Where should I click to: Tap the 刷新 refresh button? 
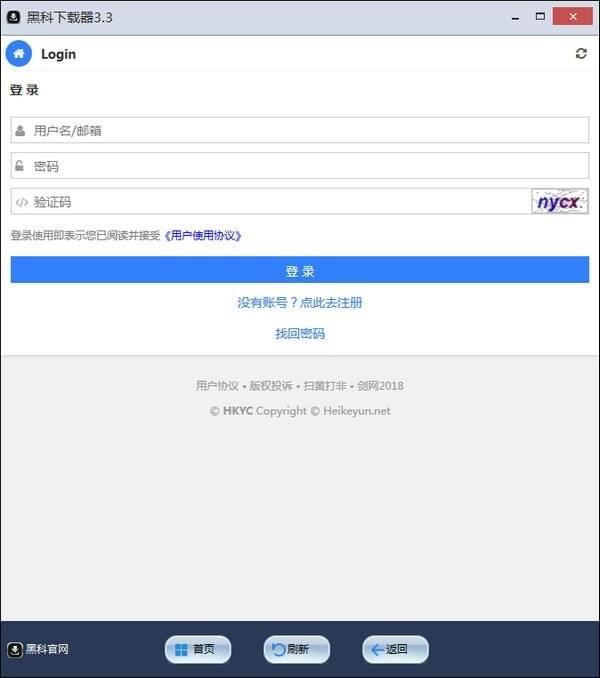click(295, 649)
